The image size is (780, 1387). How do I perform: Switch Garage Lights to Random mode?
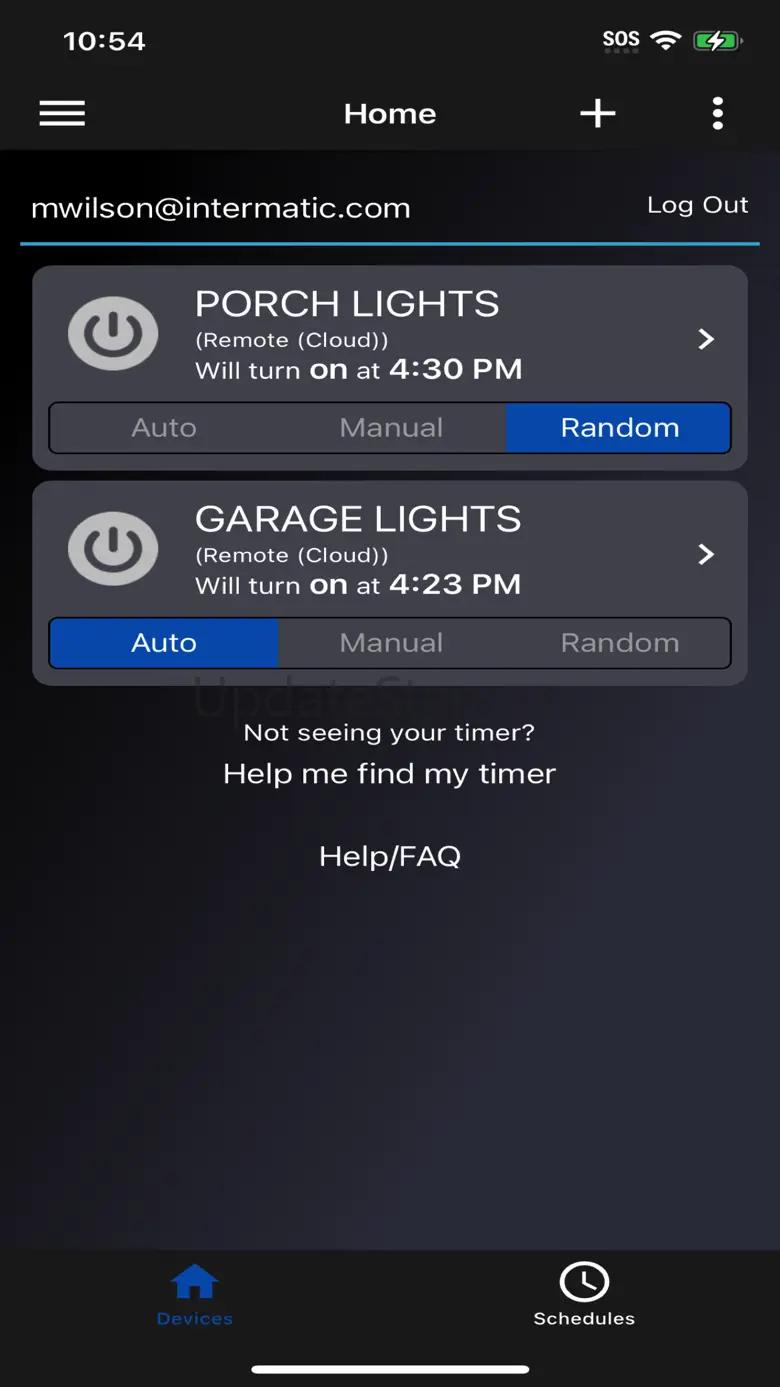tap(619, 643)
